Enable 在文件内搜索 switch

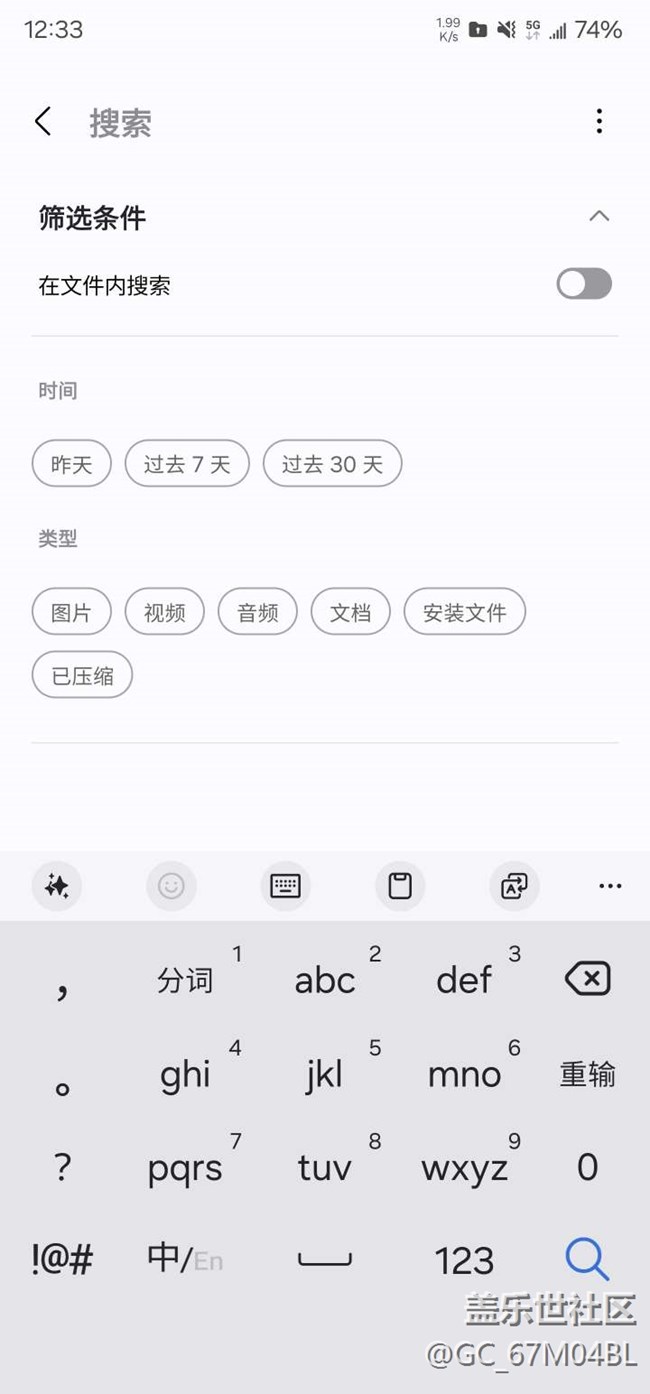tap(584, 284)
